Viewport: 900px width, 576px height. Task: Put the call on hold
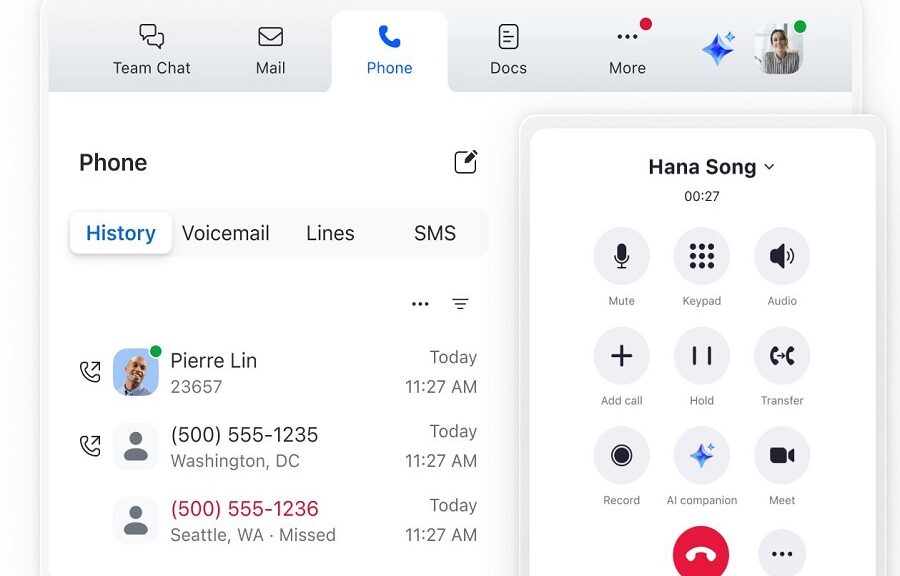(x=701, y=356)
